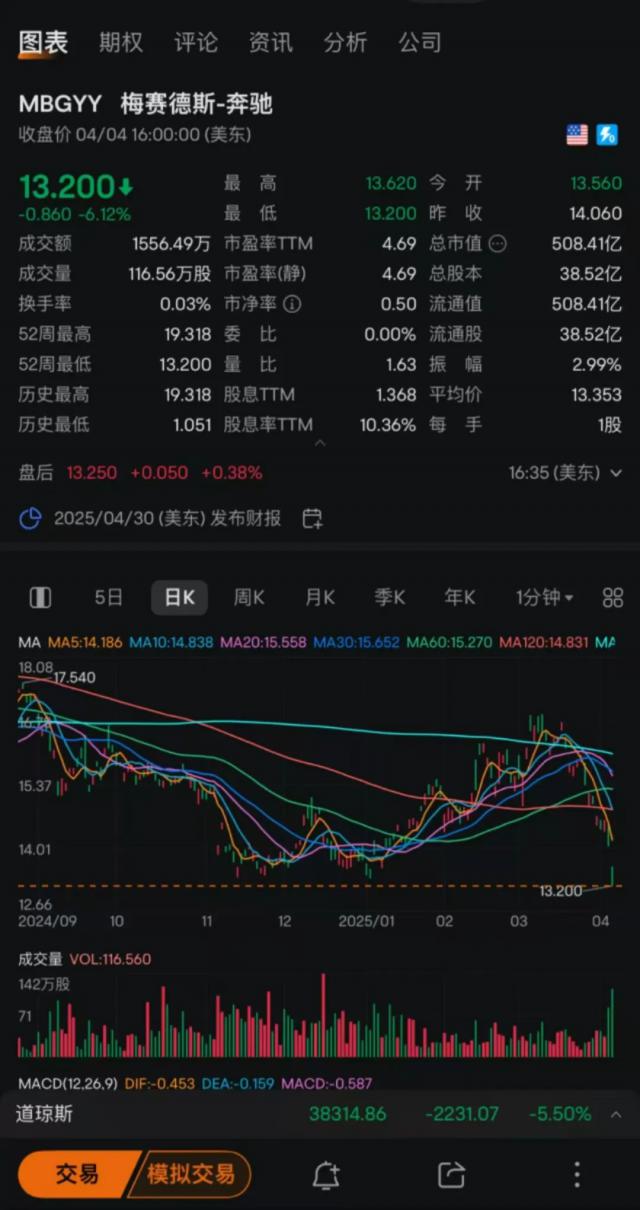This screenshot has width=640, height=1210.
Task: Switch to the 期权 tab
Action: pos(121,42)
